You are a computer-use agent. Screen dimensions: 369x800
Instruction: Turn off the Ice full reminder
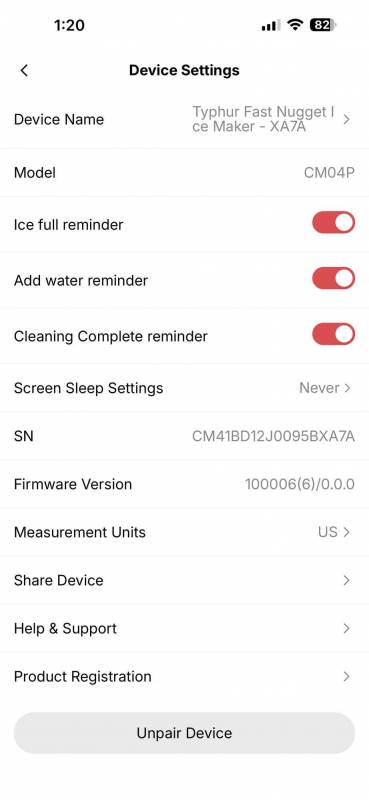click(x=333, y=223)
